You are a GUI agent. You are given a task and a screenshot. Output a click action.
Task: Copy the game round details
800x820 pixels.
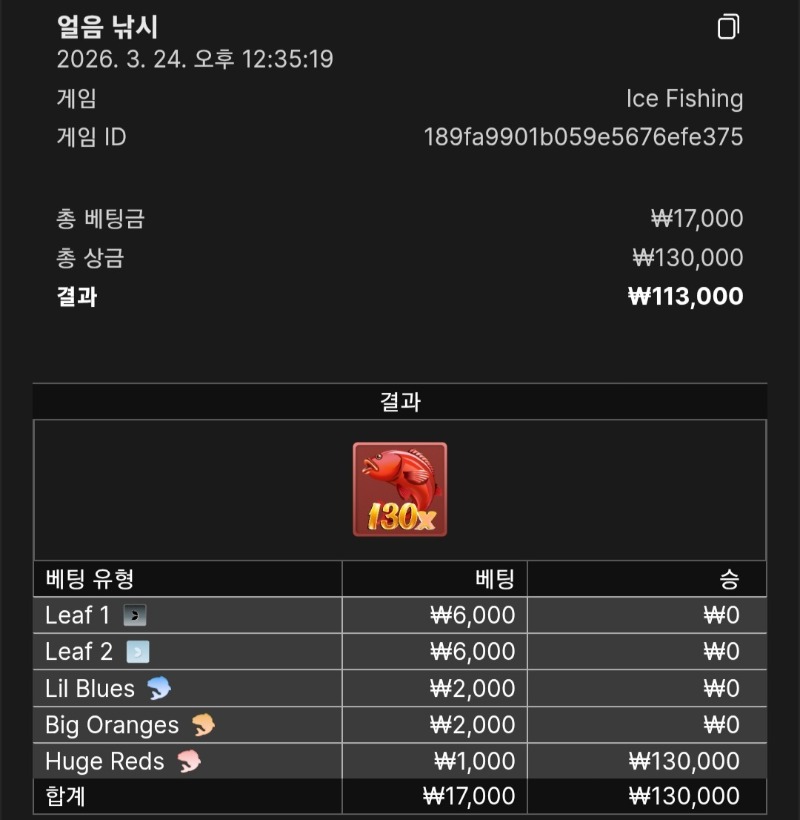pos(728,27)
